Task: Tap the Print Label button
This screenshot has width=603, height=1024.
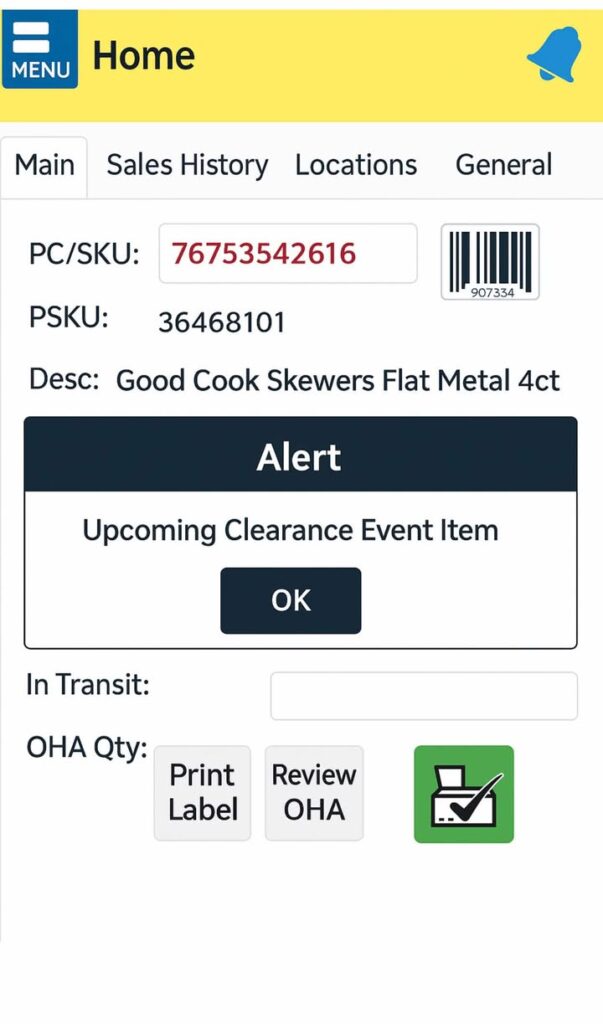Action: [202, 792]
